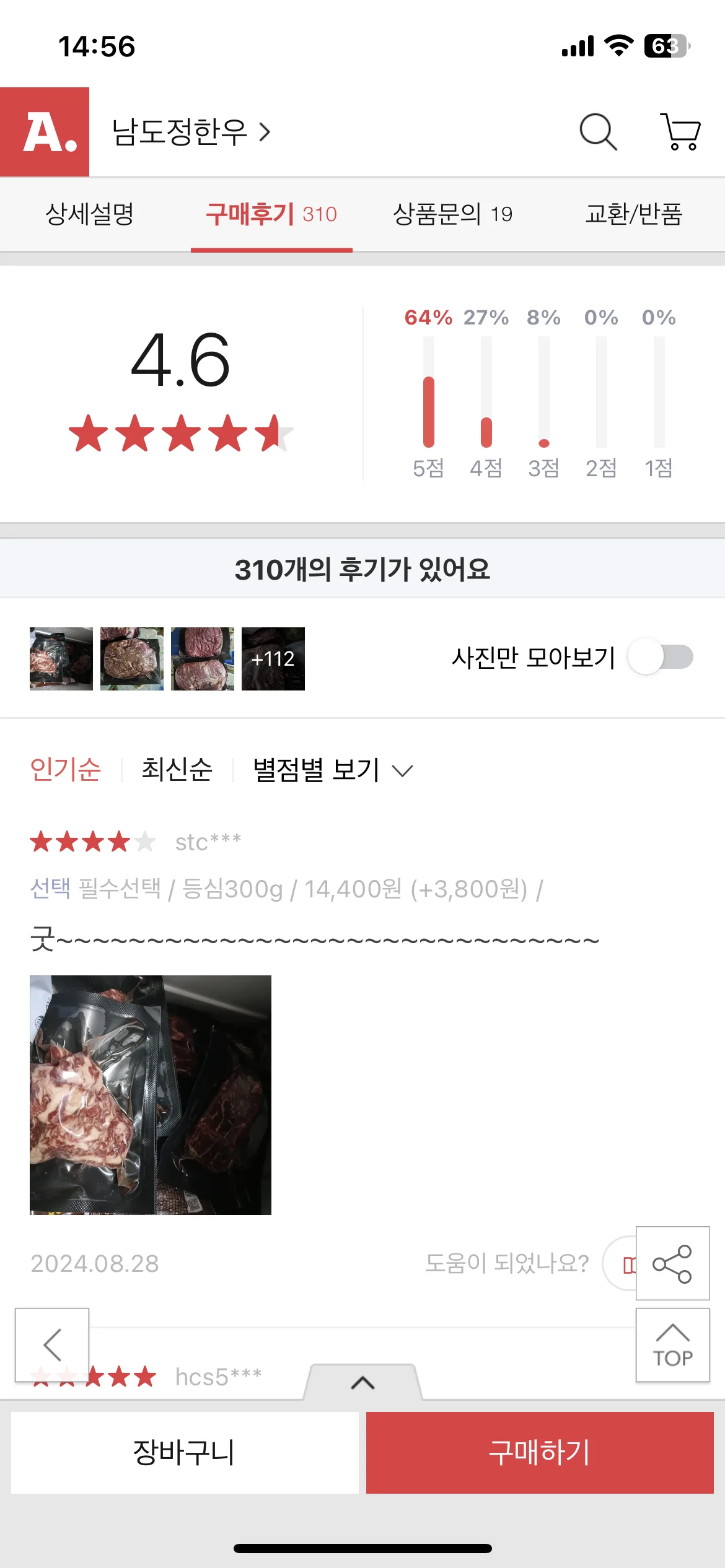Go back with the left arrow button
The image size is (725, 1568).
point(53,1345)
